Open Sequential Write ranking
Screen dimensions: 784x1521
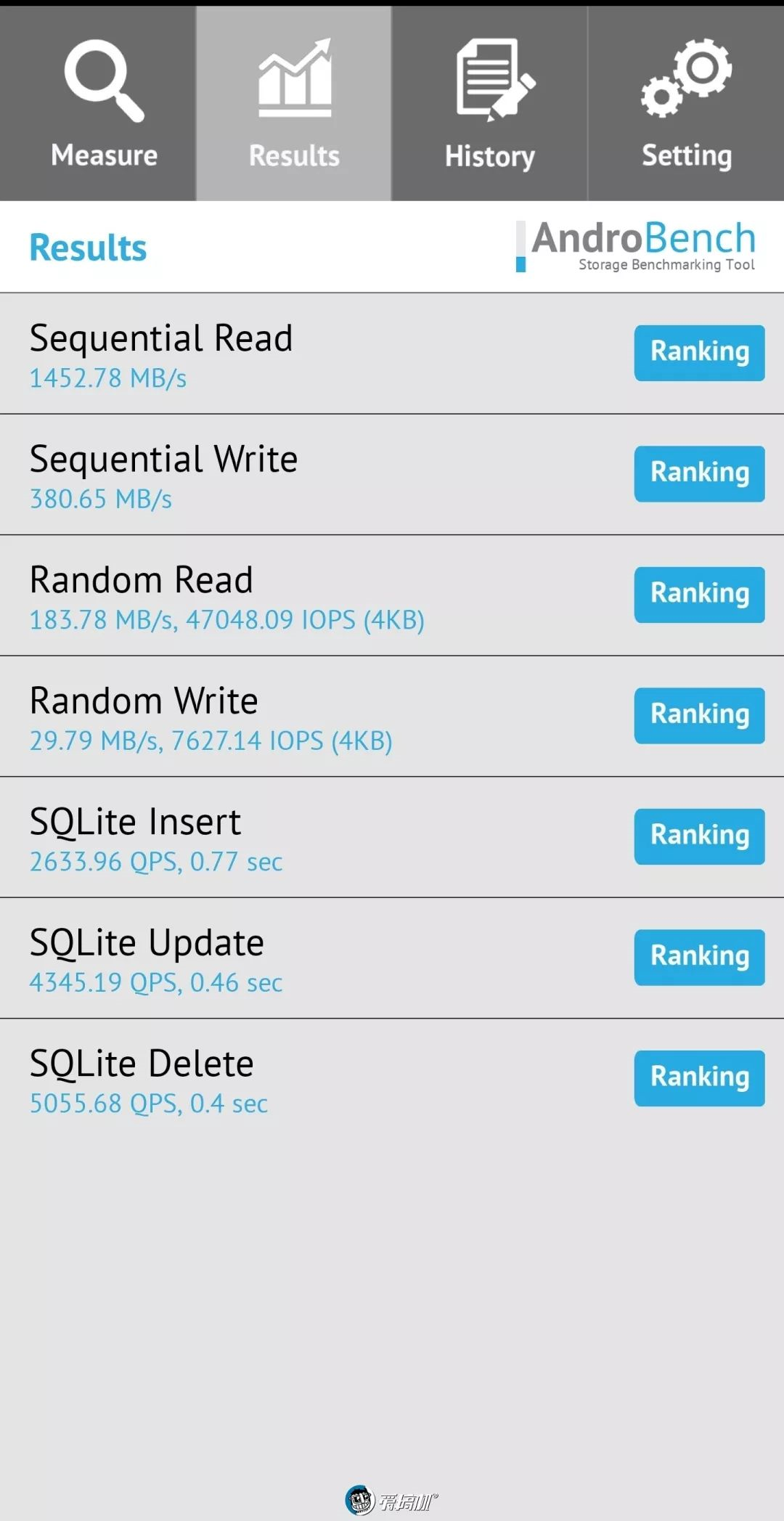(699, 473)
